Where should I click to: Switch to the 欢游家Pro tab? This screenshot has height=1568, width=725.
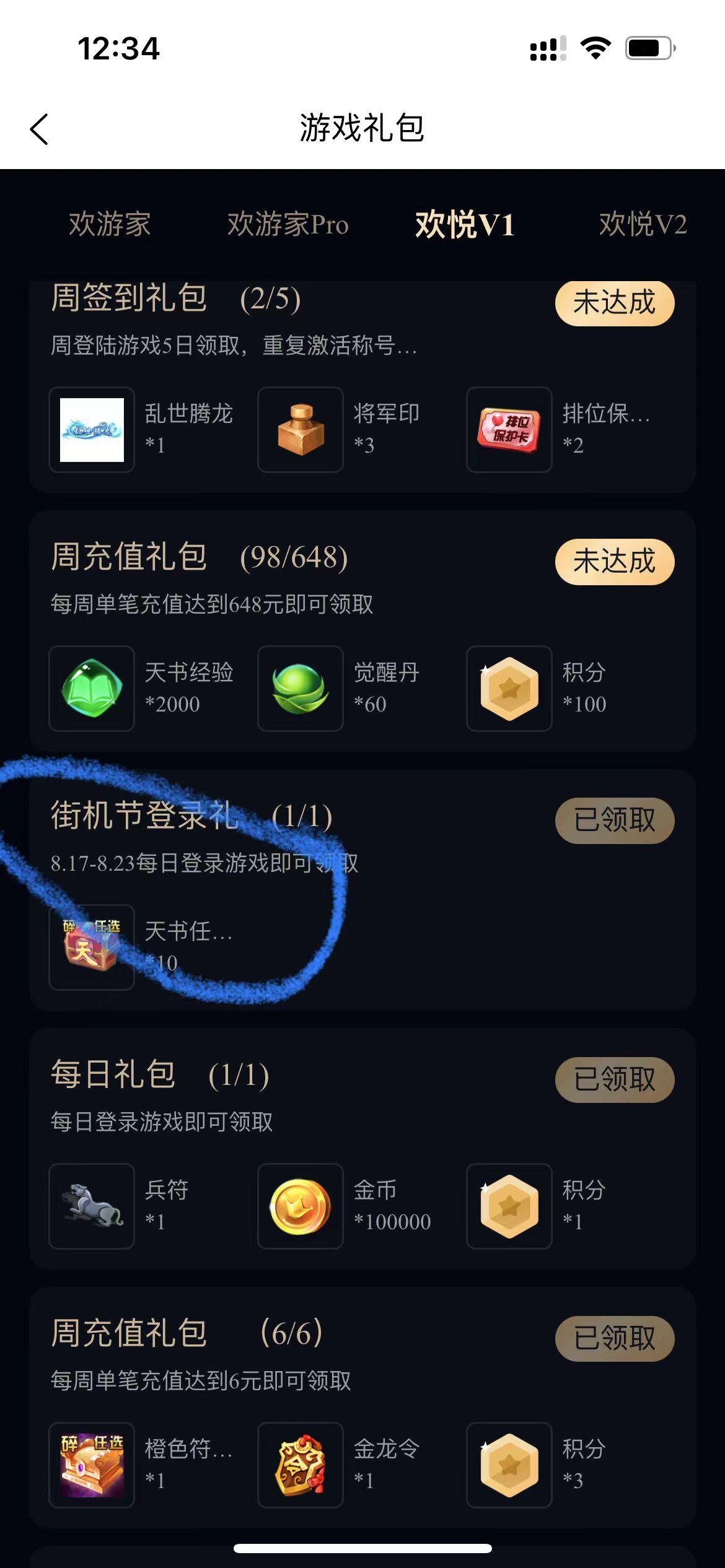pyautogui.click(x=289, y=225)
